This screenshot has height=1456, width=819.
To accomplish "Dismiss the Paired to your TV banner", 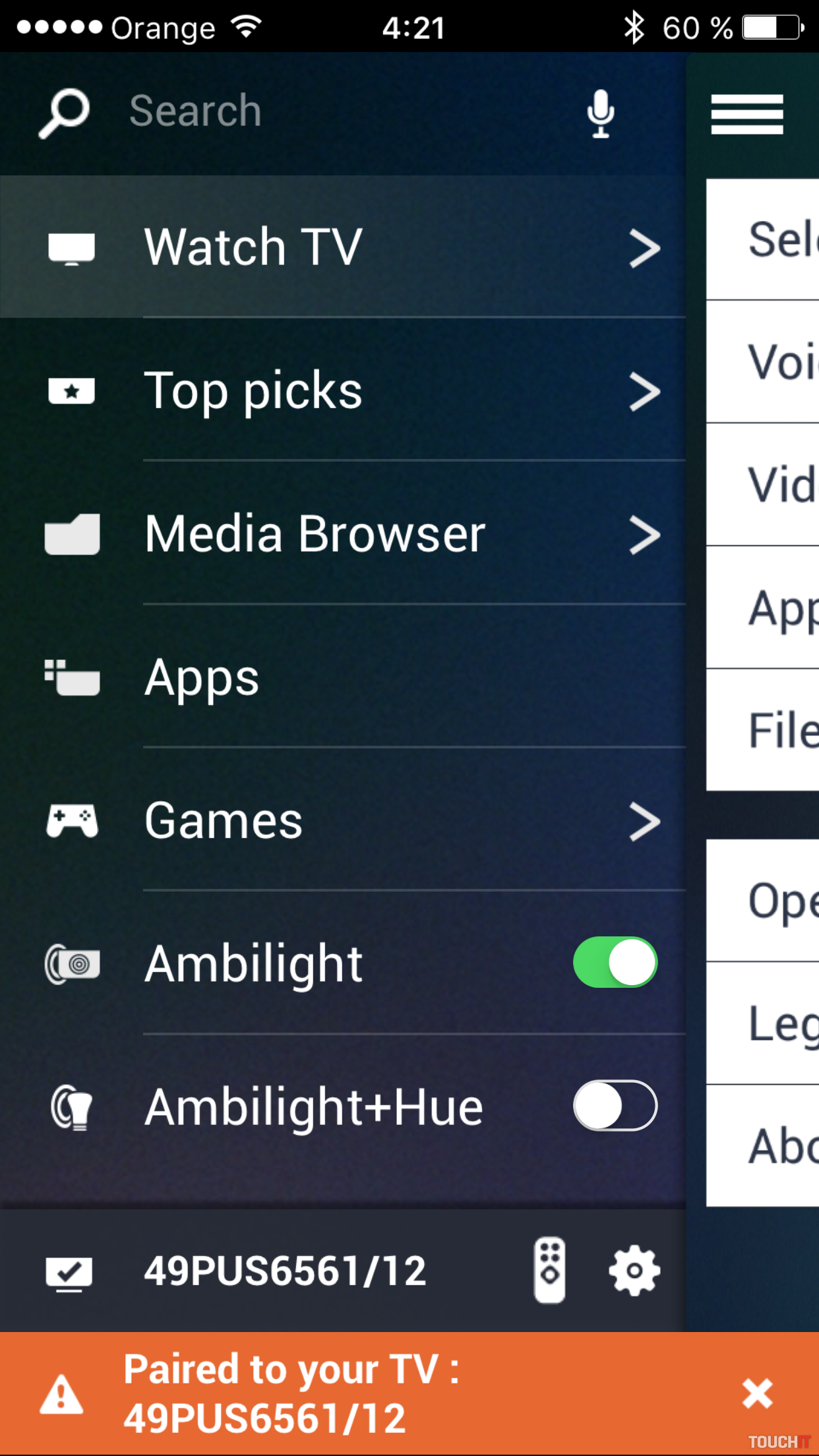I will coord(756,1393).
